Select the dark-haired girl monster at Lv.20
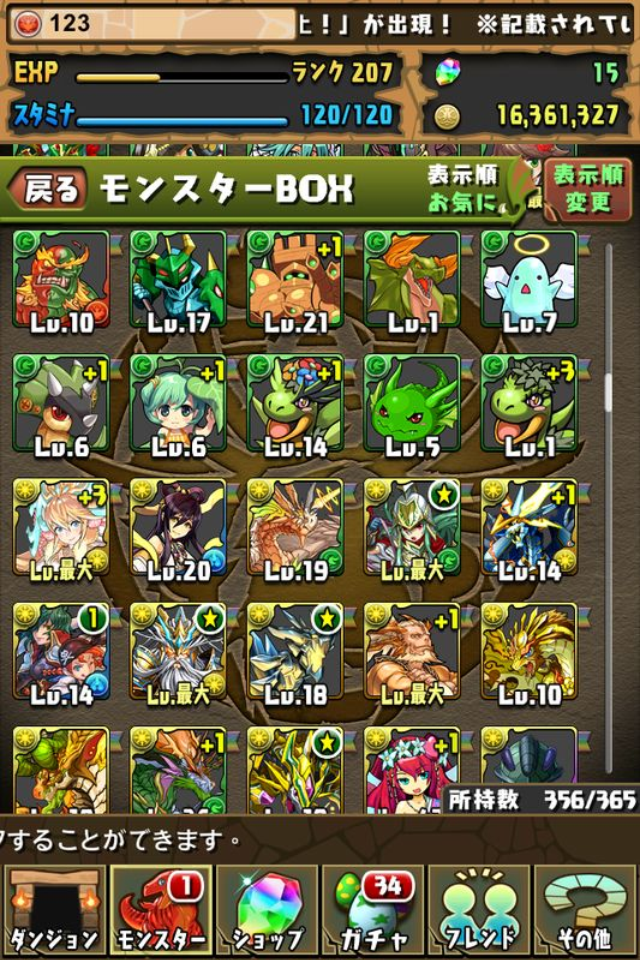This screenshot has width=640, height=960. (178, 528)
